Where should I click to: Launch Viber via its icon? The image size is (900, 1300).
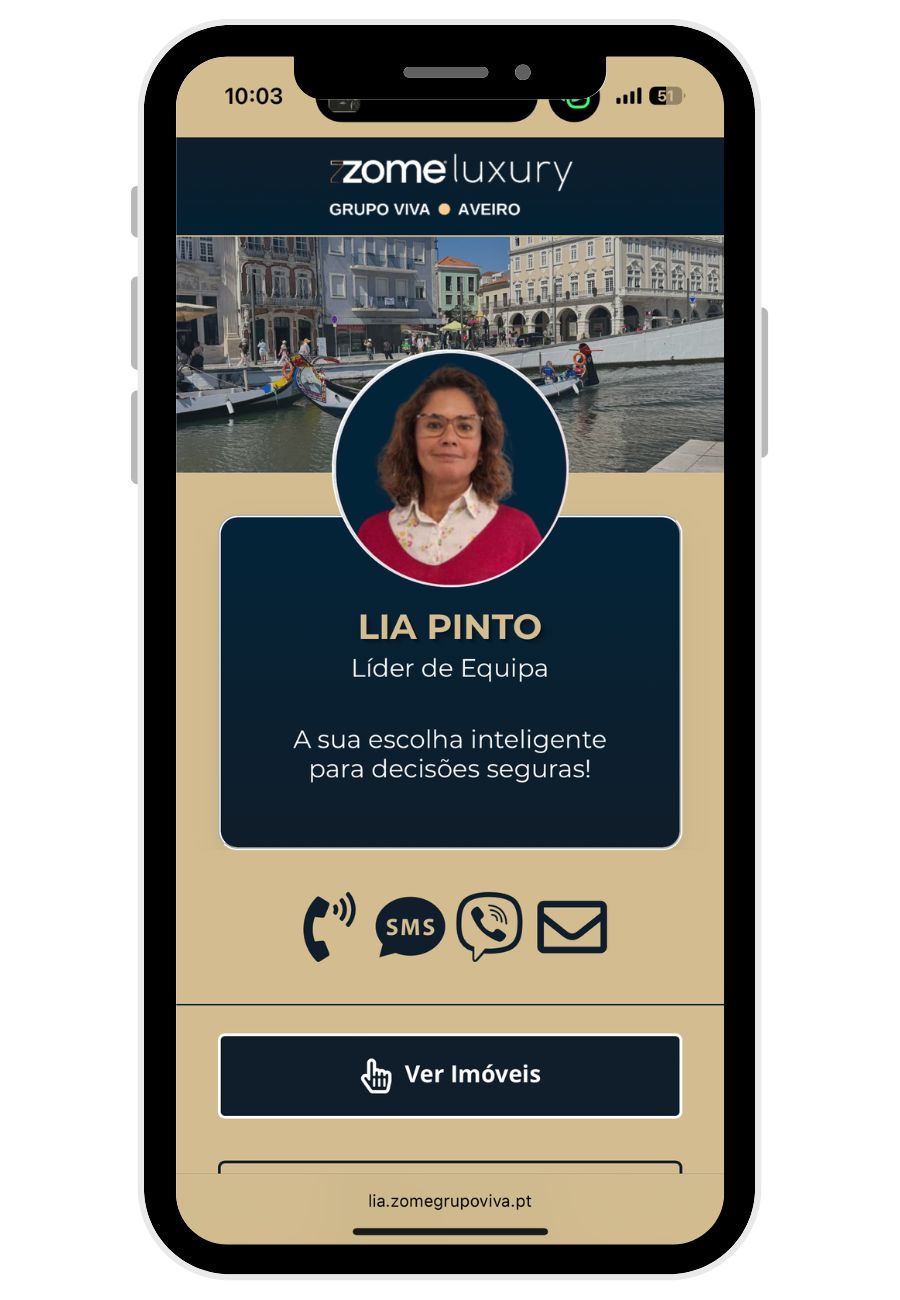(x=488, y=925)
